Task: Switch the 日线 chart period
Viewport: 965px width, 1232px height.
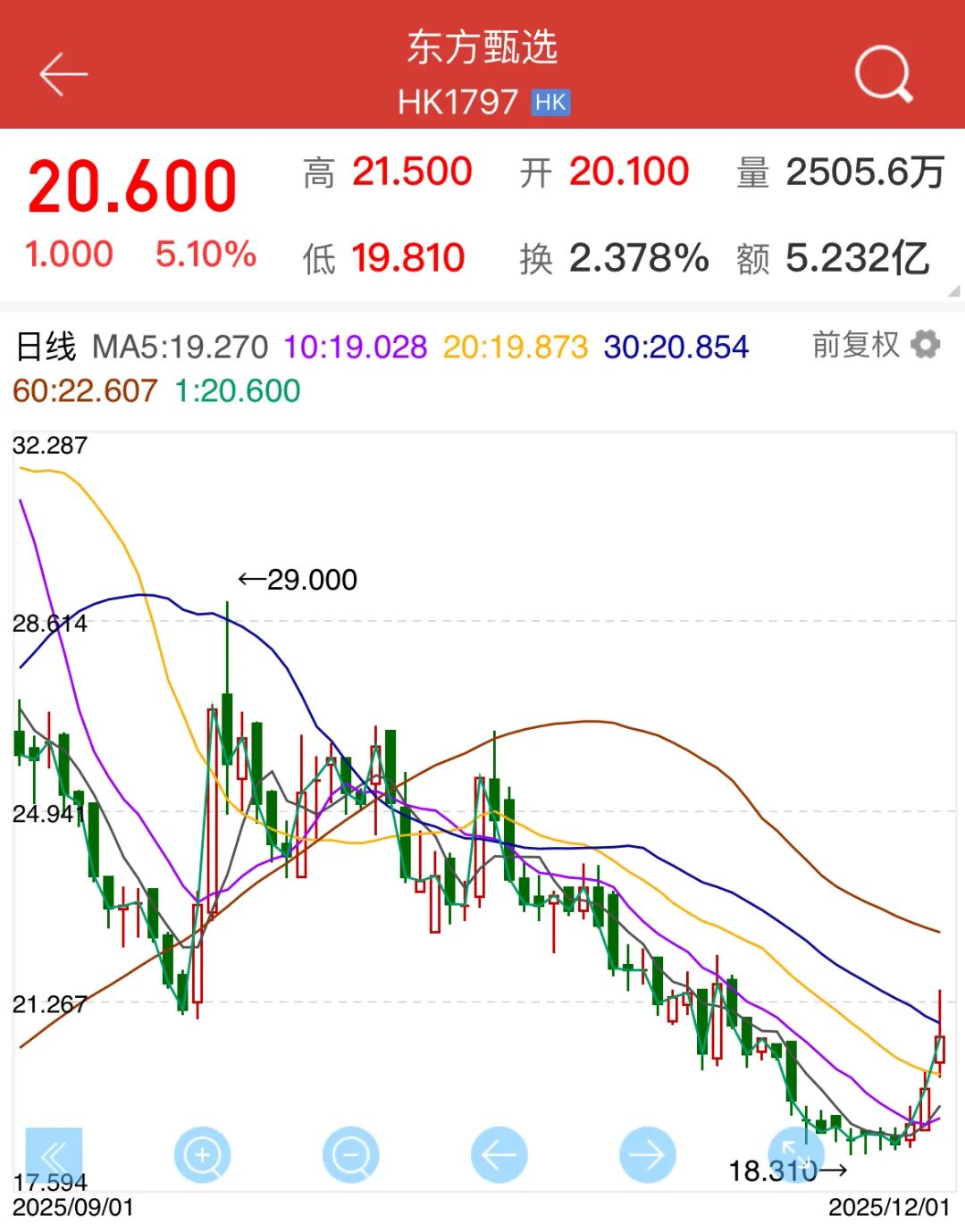Action: pyautogui.click(x=46, y=347)
